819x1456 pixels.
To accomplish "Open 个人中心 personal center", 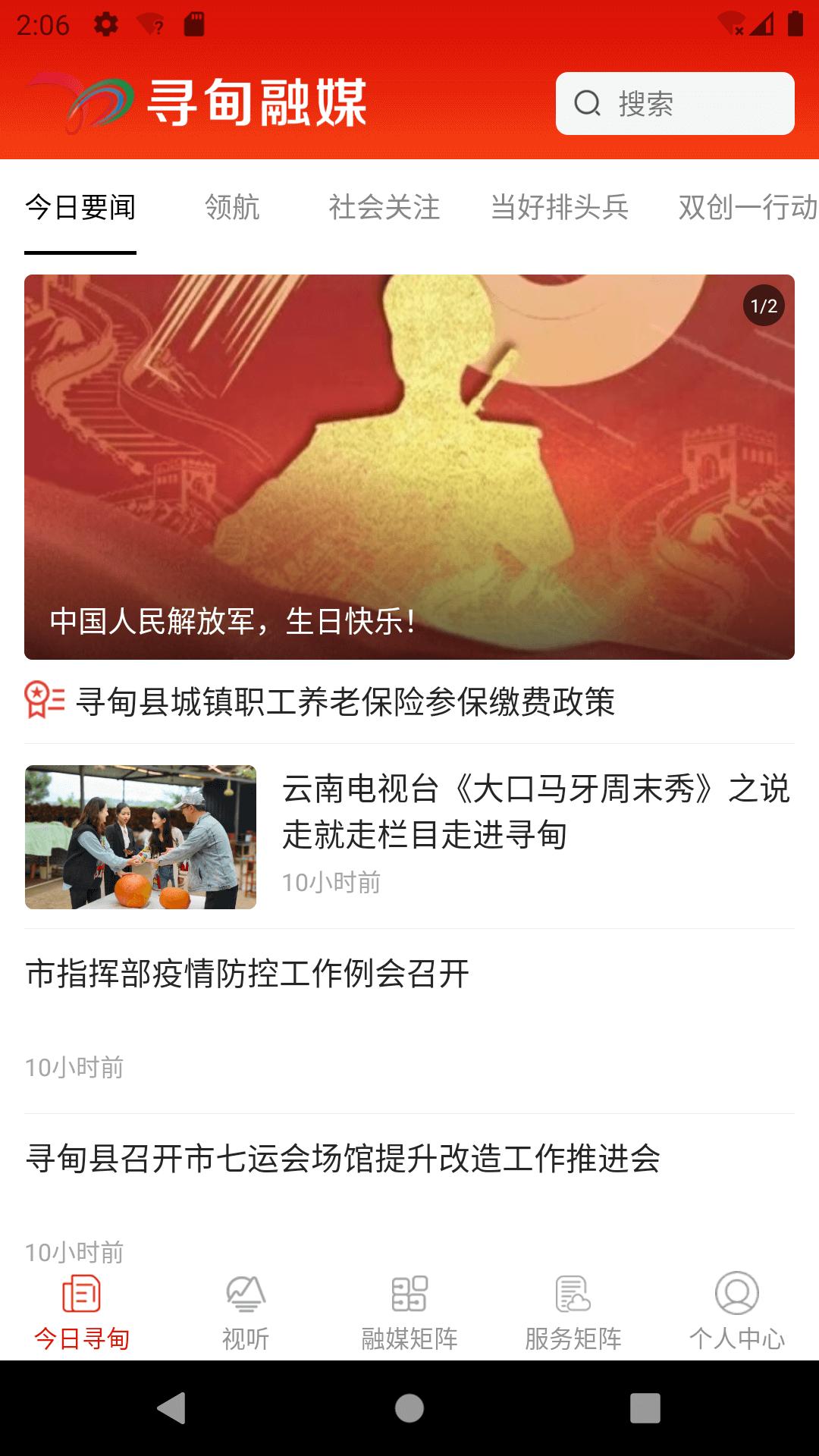I will tap(737, 1312).
